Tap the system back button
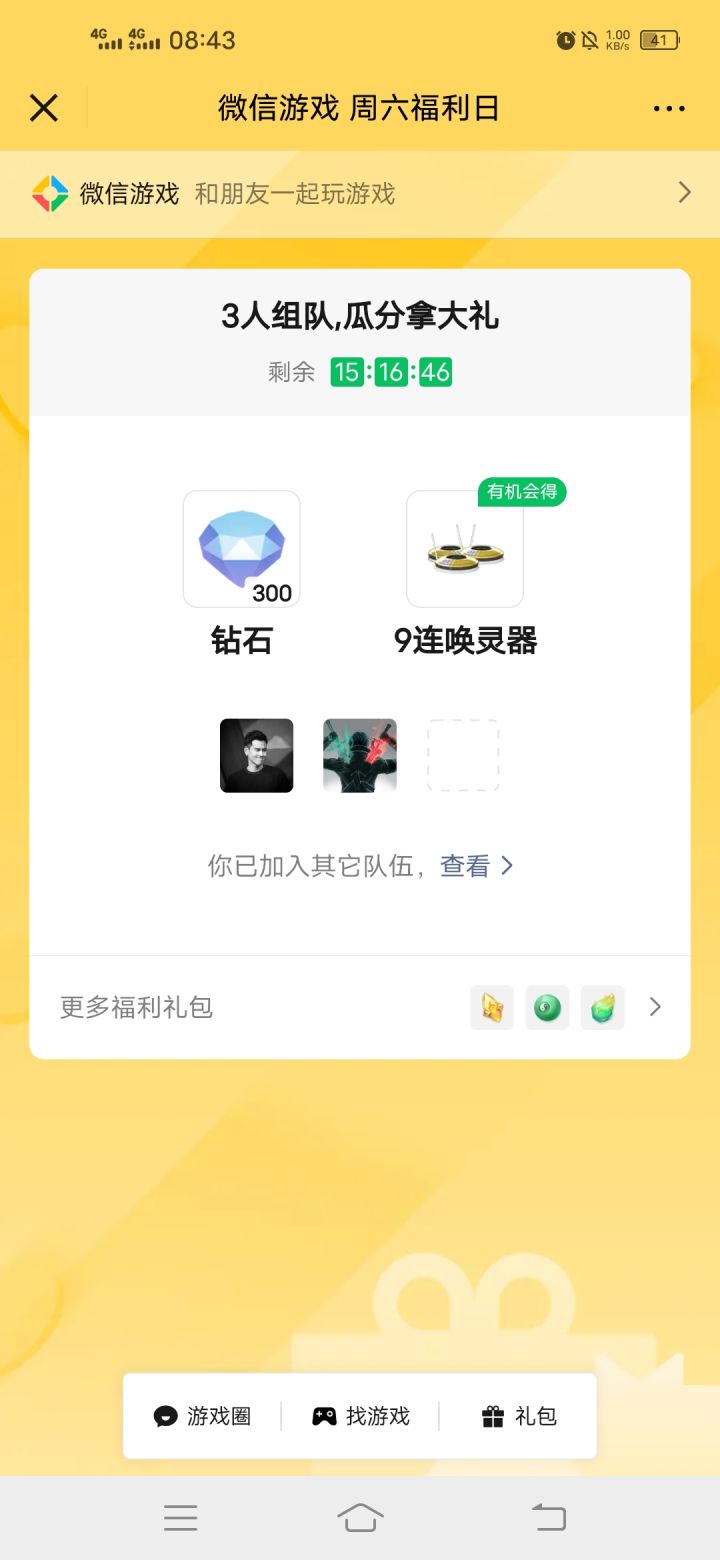This screenshot has width=720, height=1560. pyautogui.click(x=548, y=1518)
